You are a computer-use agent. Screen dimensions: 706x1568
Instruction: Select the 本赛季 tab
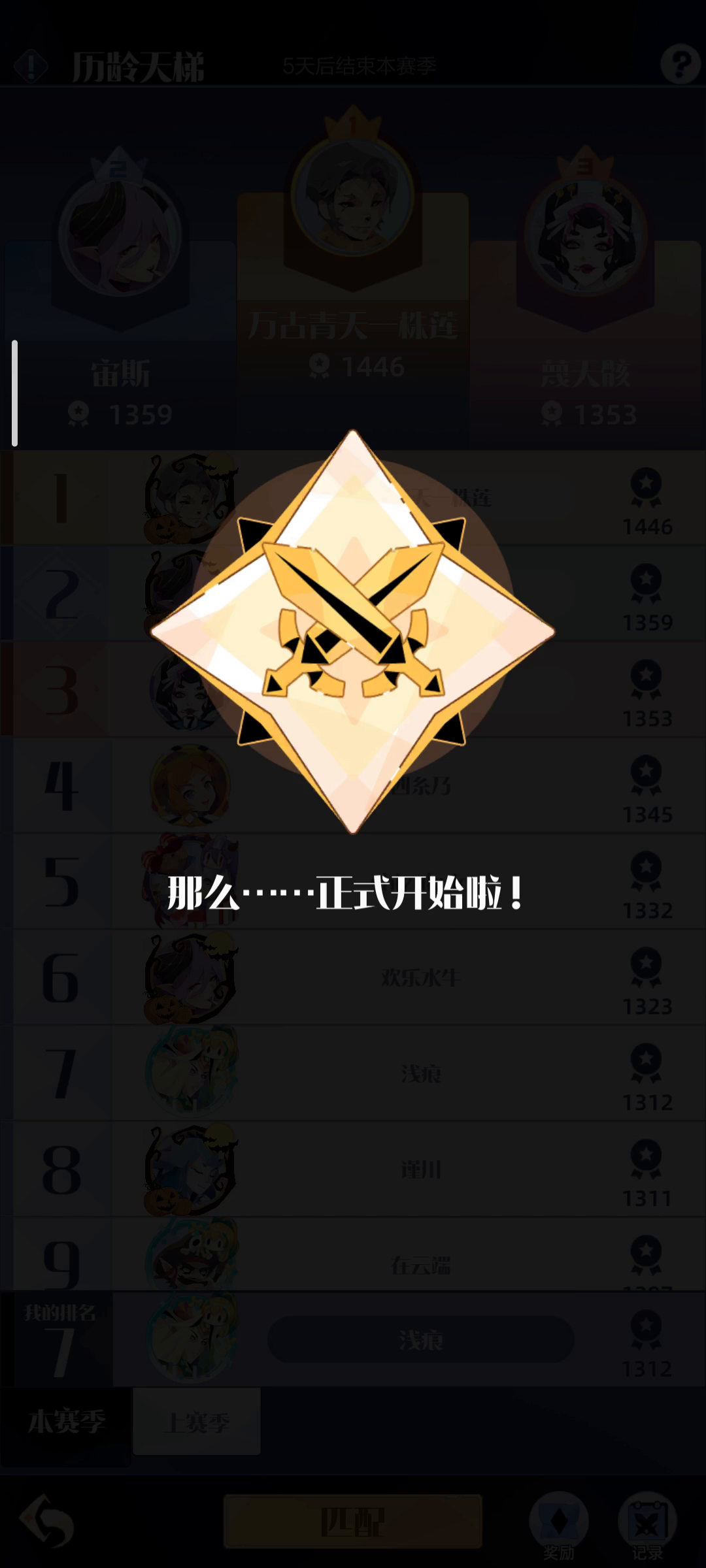point(66,1422)
